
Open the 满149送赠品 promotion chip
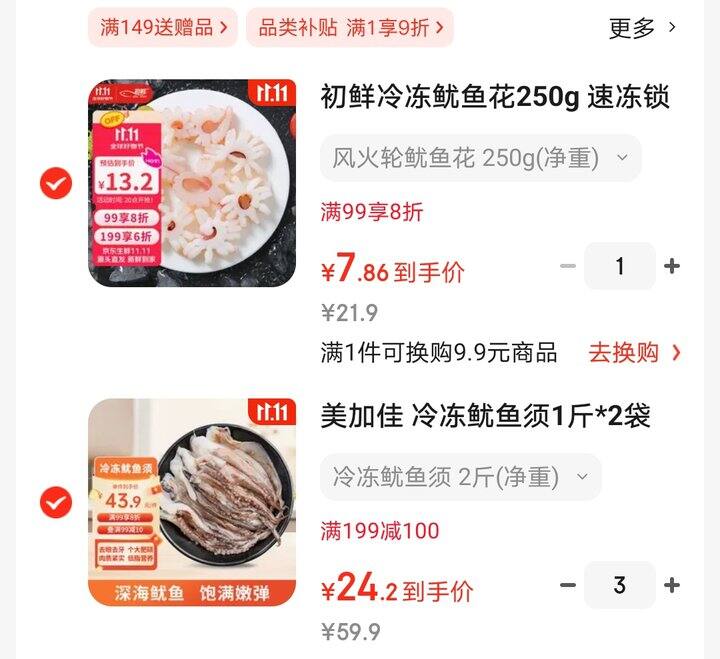click(x=163, y=27)
